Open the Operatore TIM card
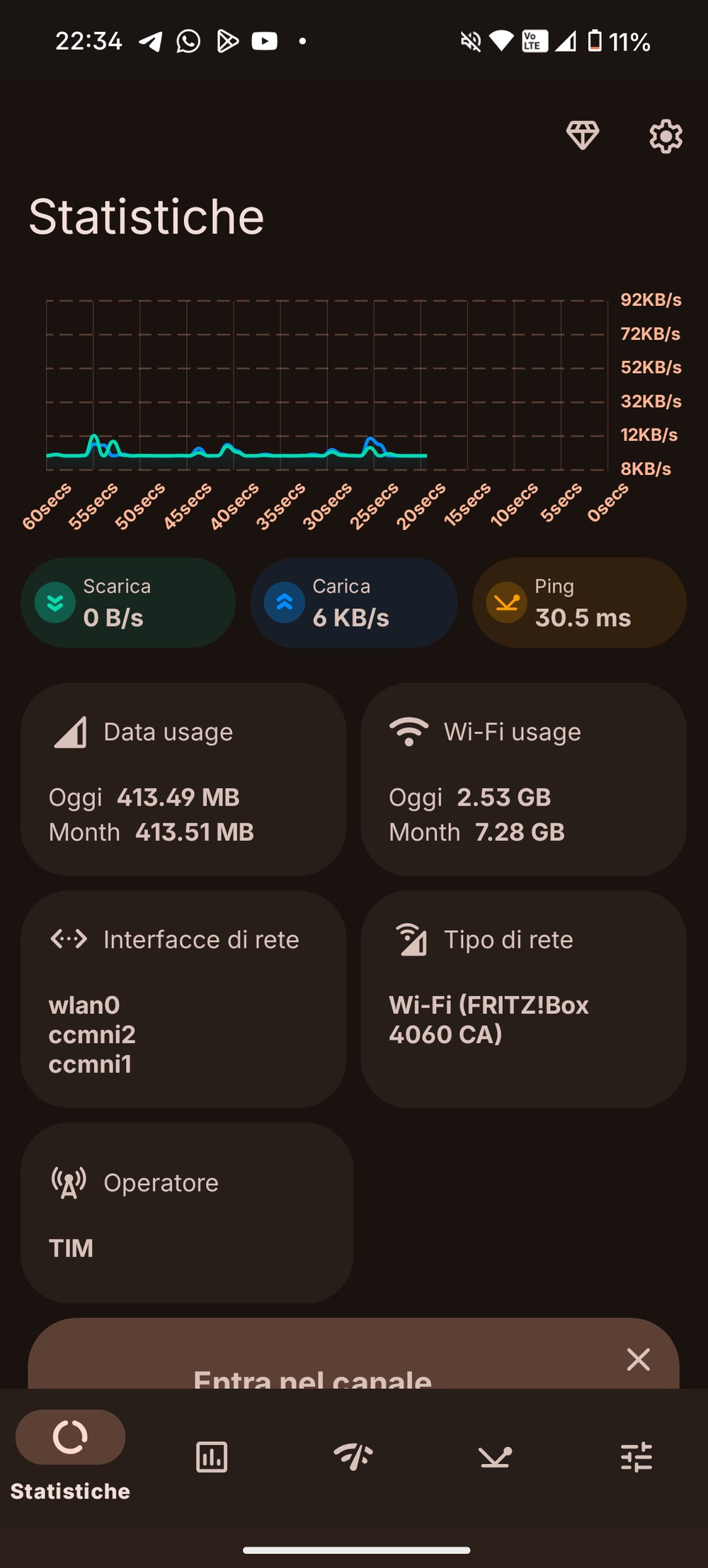Screen dimensions: 708x1568 point(187,1212)
